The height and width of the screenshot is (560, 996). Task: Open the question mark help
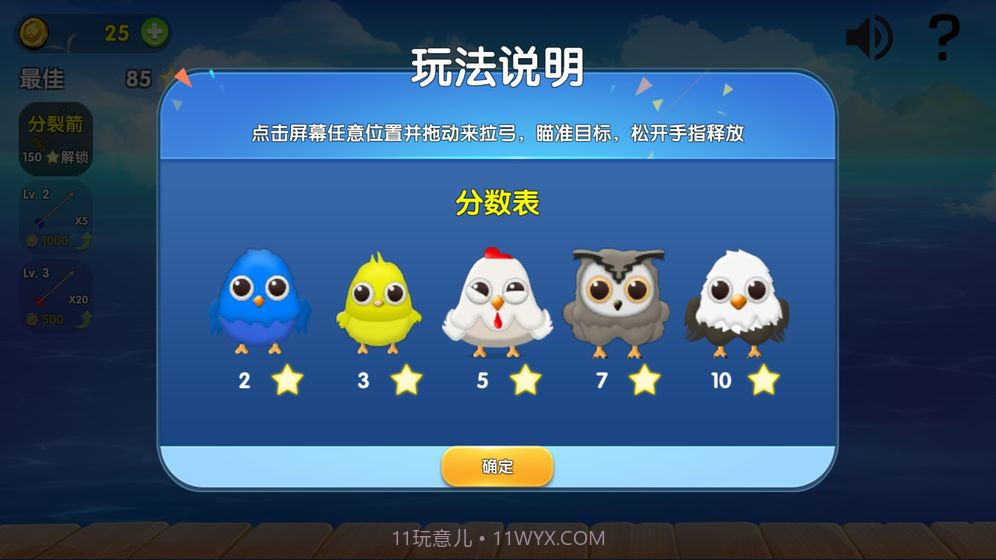pos(943,38)
